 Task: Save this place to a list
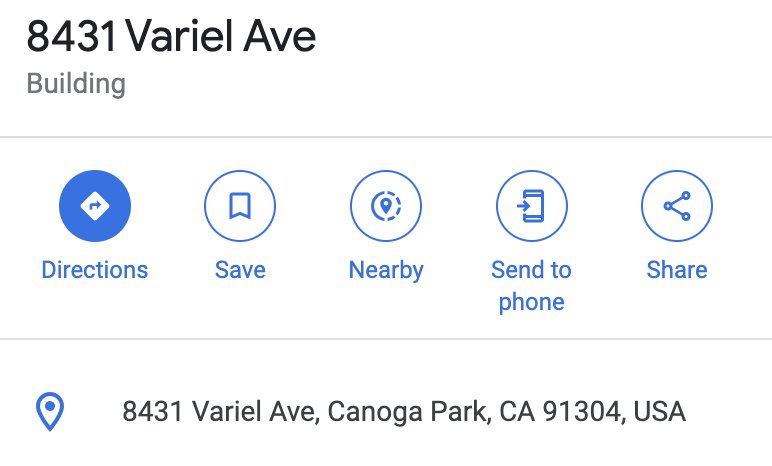[x=240, y=207]
